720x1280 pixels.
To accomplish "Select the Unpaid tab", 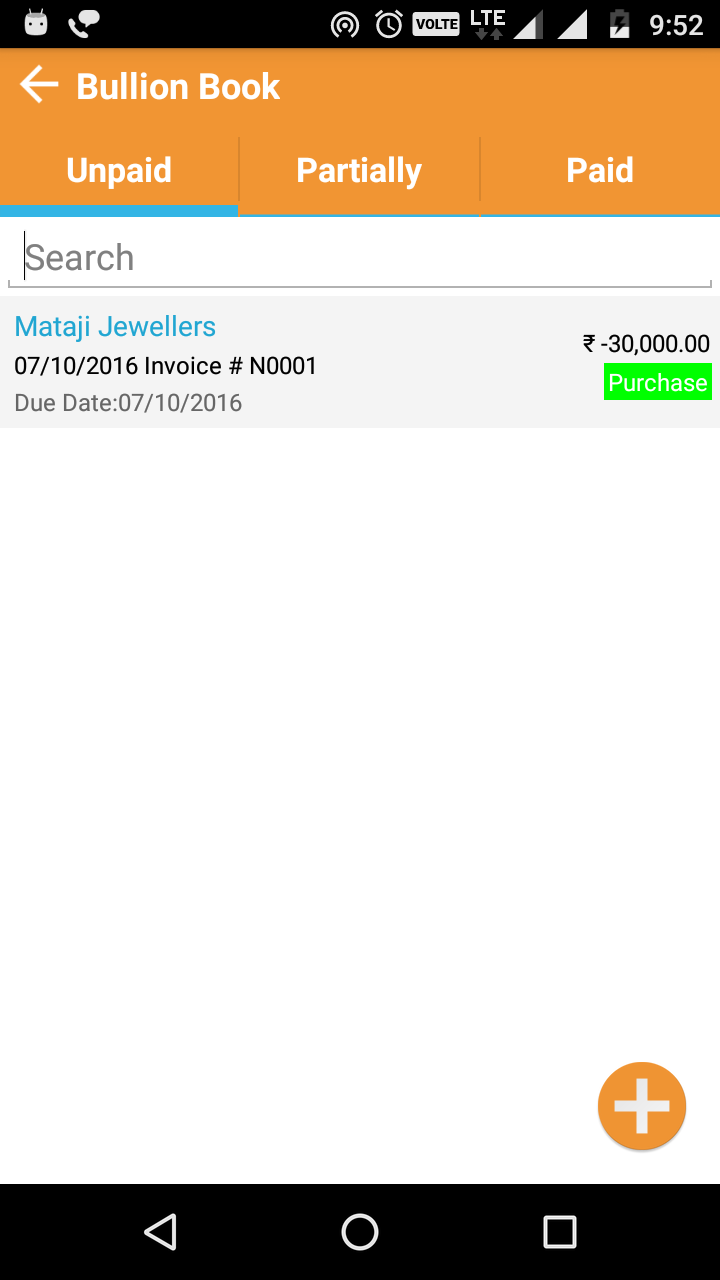I will click(119, 170).
